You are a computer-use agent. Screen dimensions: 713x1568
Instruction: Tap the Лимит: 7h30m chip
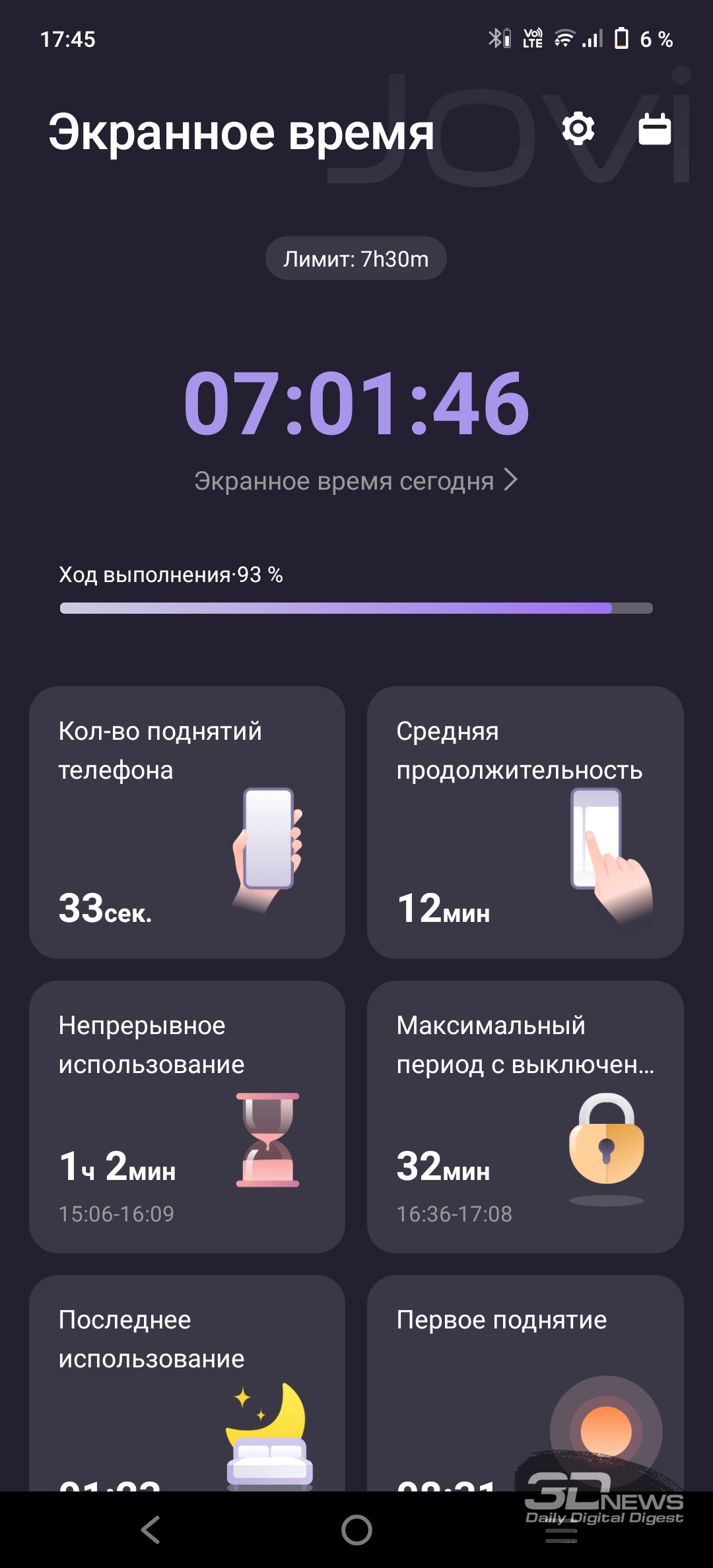[x=356, y=259]
